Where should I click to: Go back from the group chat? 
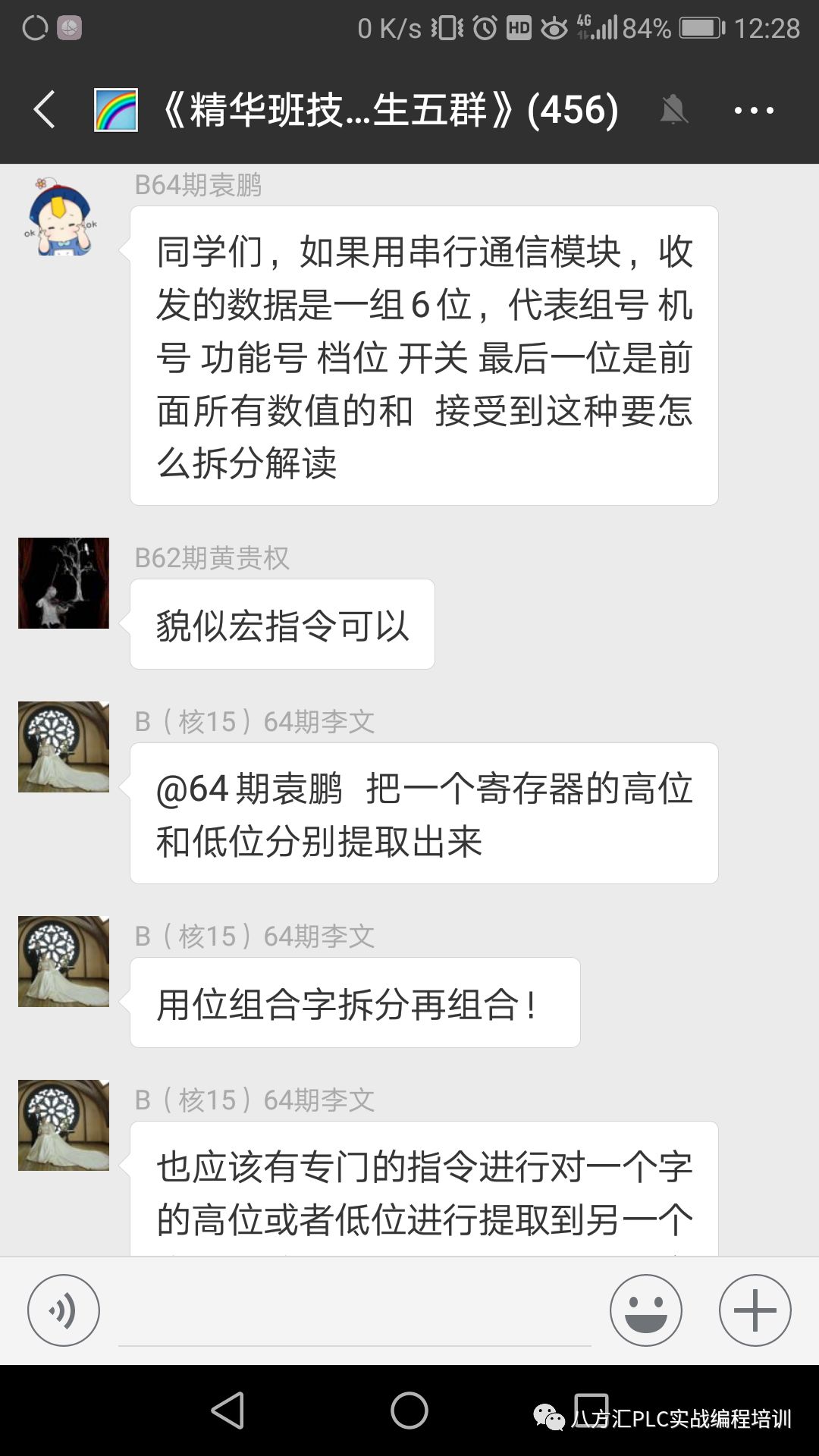(45, 110)
